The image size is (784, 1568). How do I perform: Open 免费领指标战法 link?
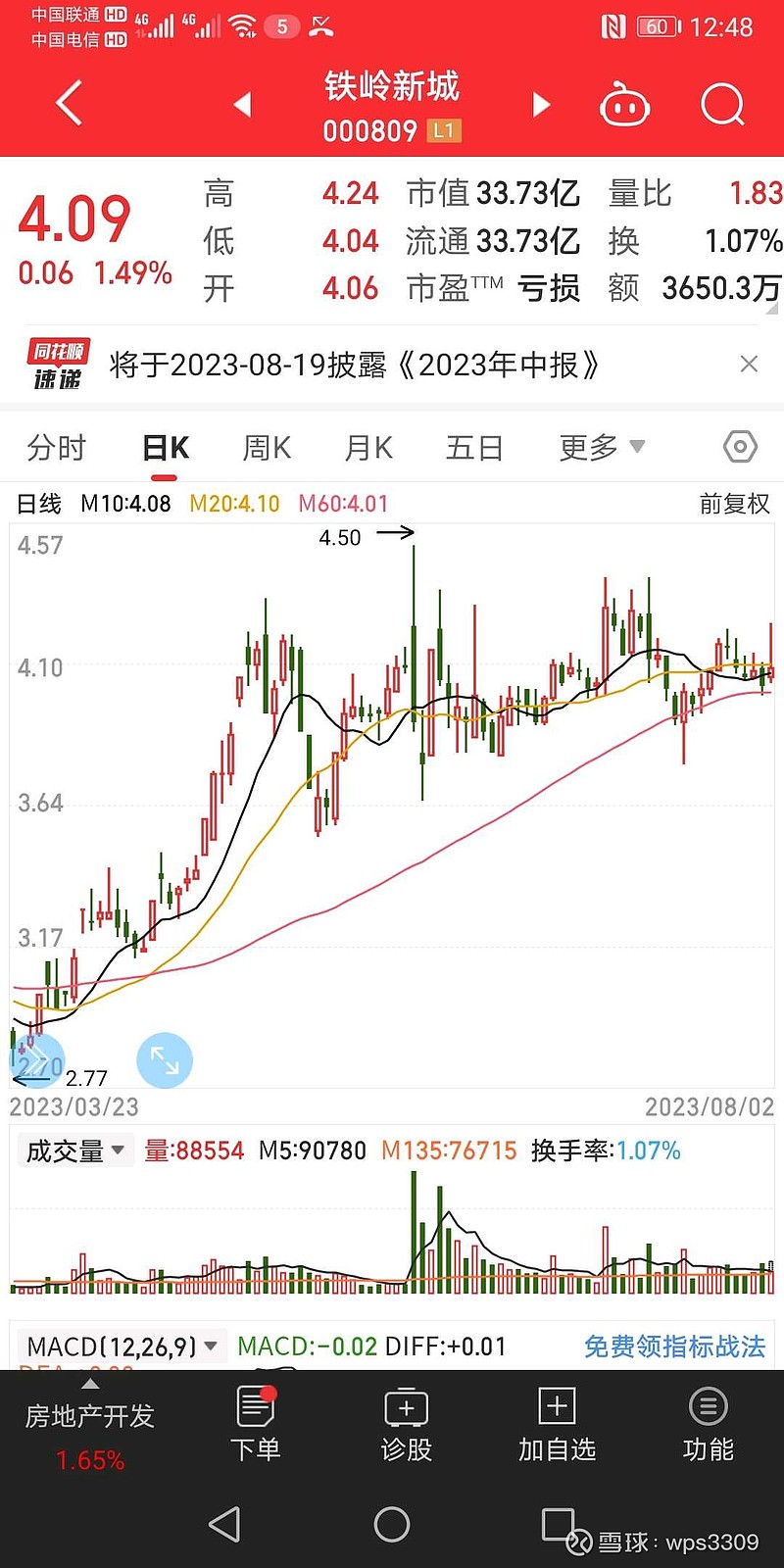674,1347
